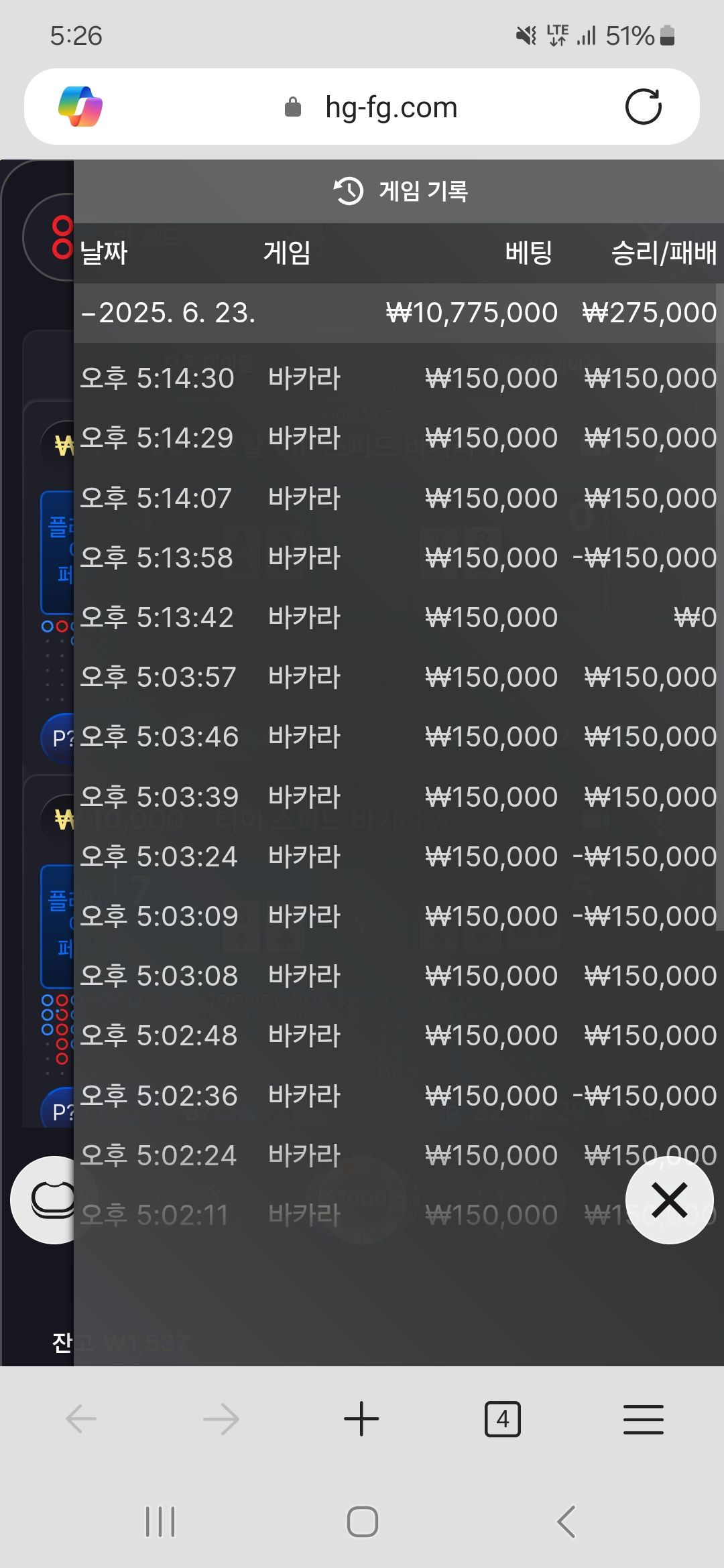The height and width of the screenshot is (1568, 724).
Task: Reload the page with the refresh icon
Action: pyautogui.click(x=643, y=107)
